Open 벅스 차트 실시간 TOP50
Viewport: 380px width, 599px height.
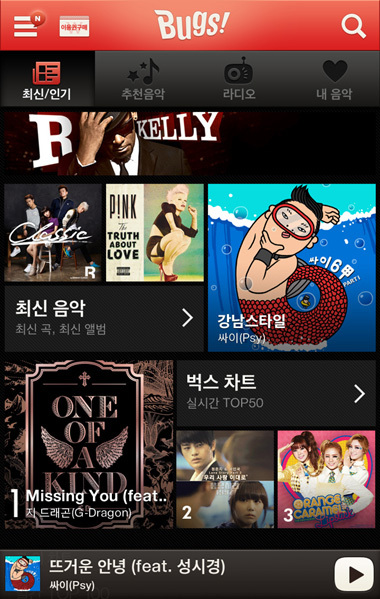pyautogui.click(x=276, y=393)
